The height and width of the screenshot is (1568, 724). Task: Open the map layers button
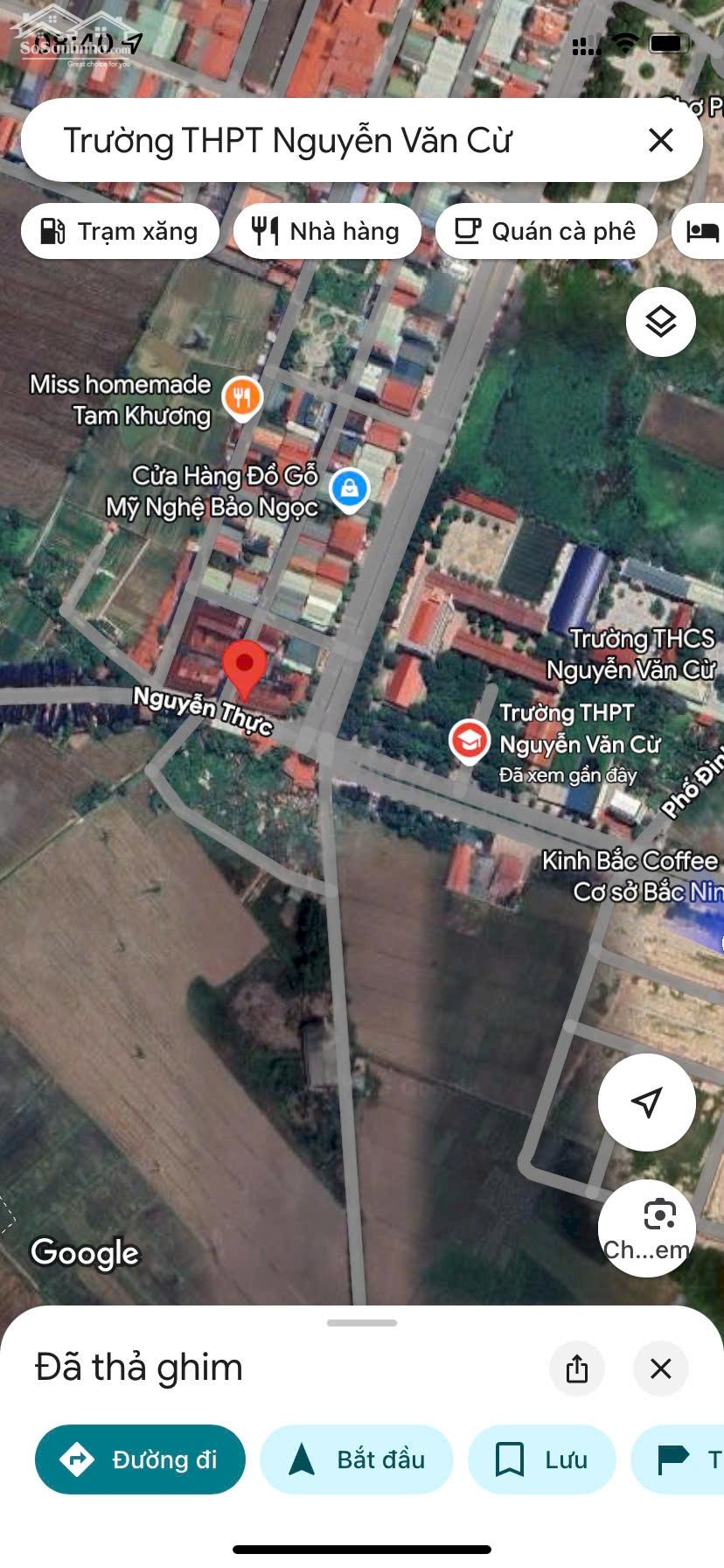[x=661, y=322]
